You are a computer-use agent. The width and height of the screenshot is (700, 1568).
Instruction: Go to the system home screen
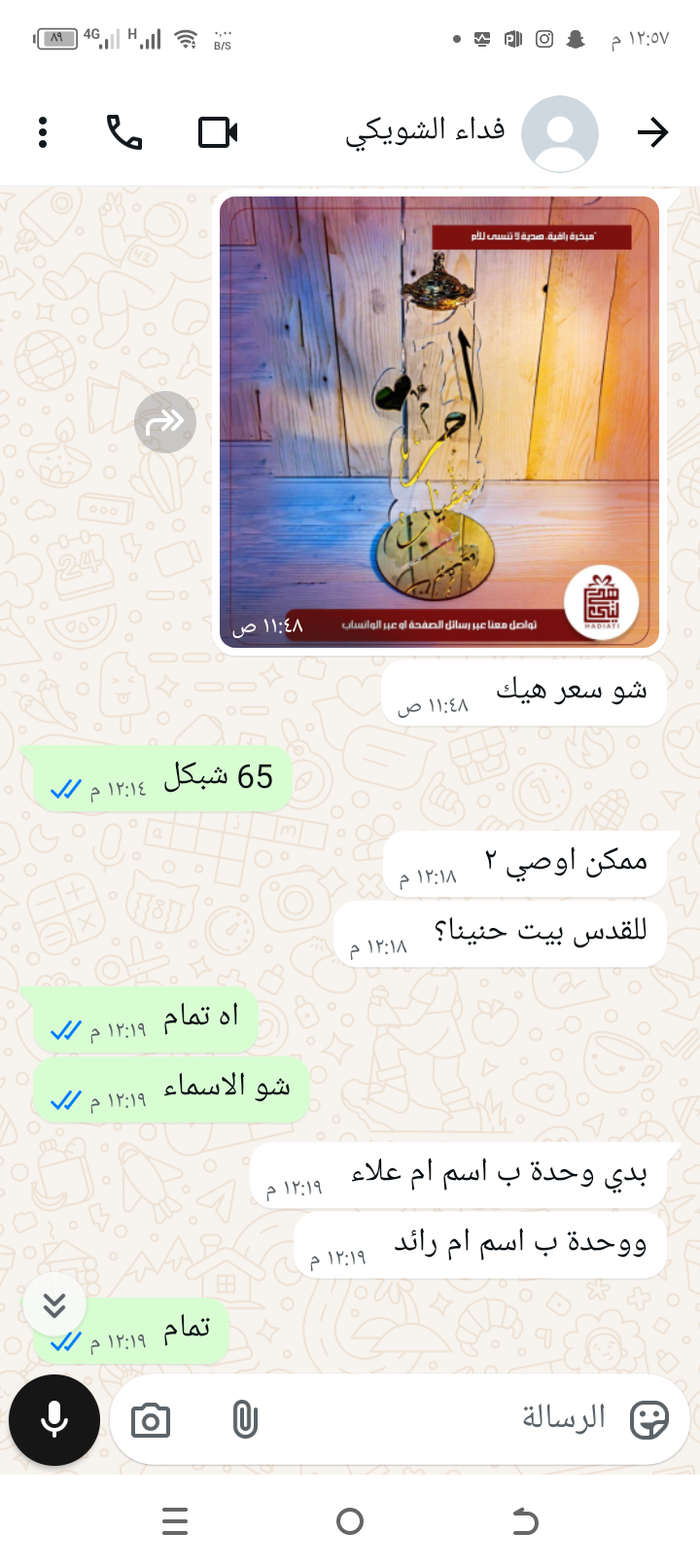point(350,1521)
